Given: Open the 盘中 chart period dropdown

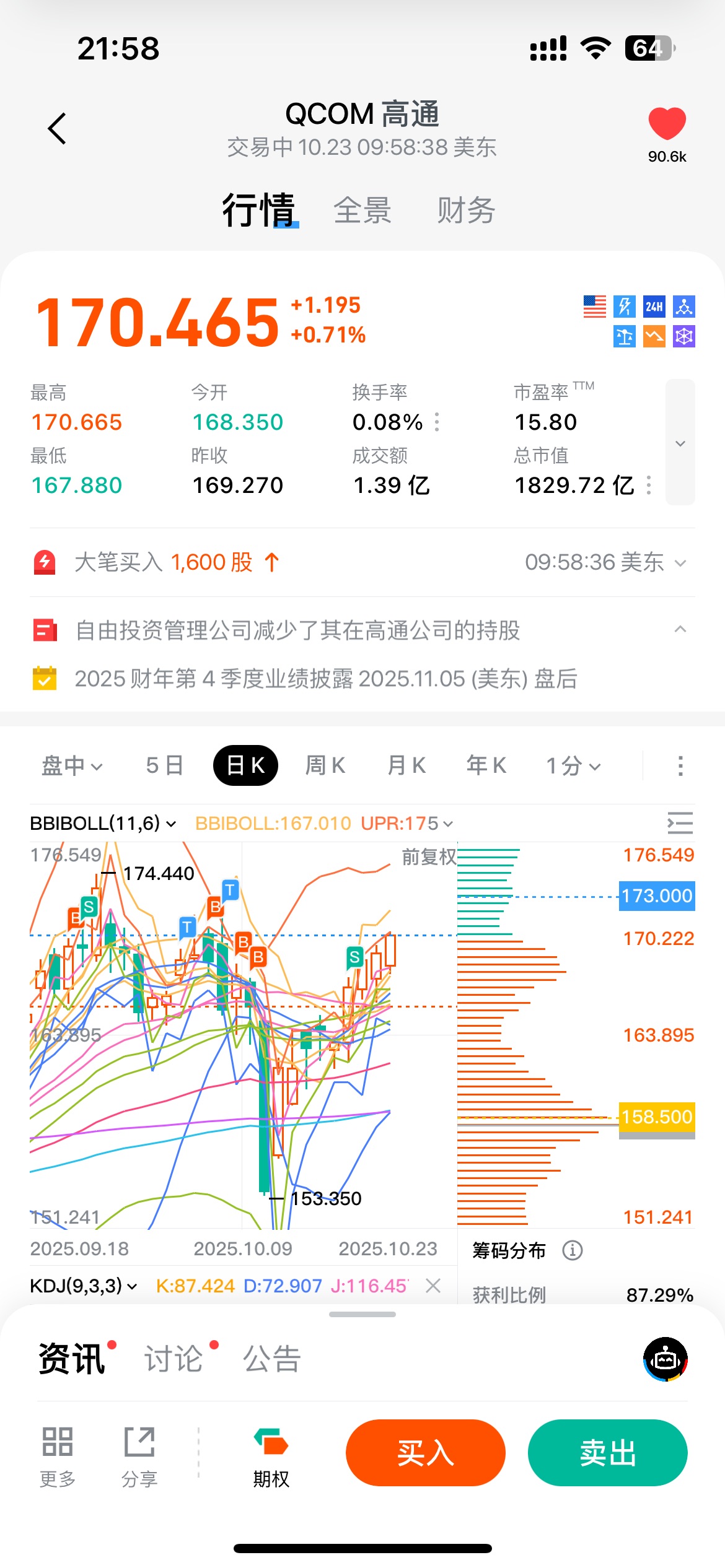Looking at the screenshot, I should [x=71, y=766].
